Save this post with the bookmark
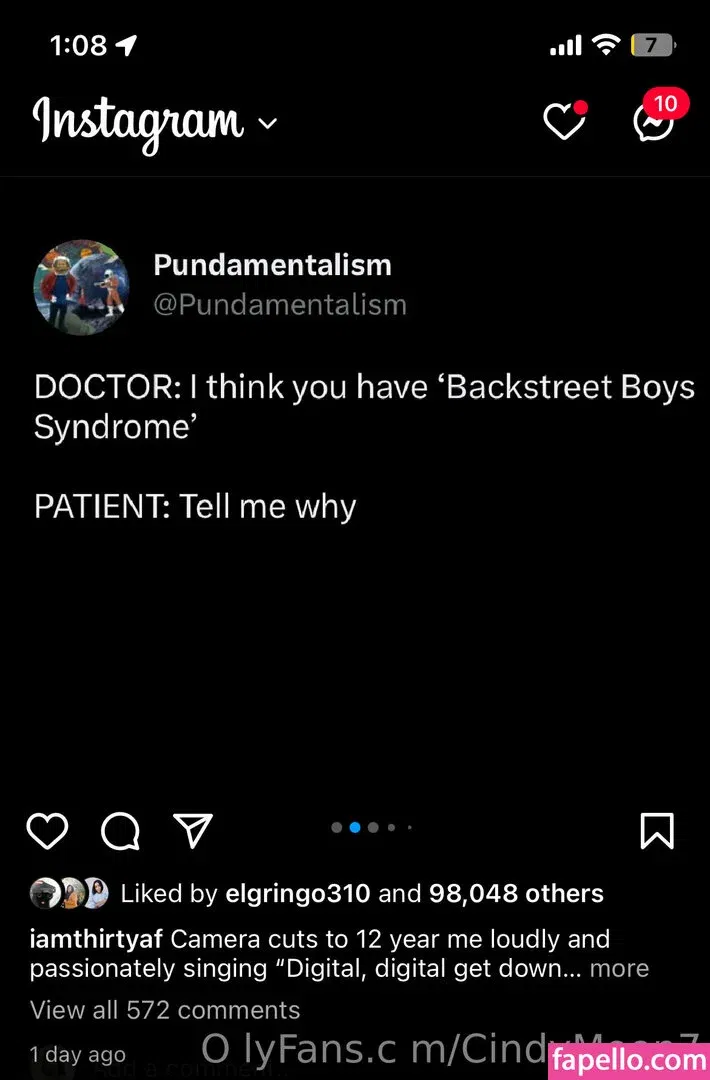 pos(657,831)
